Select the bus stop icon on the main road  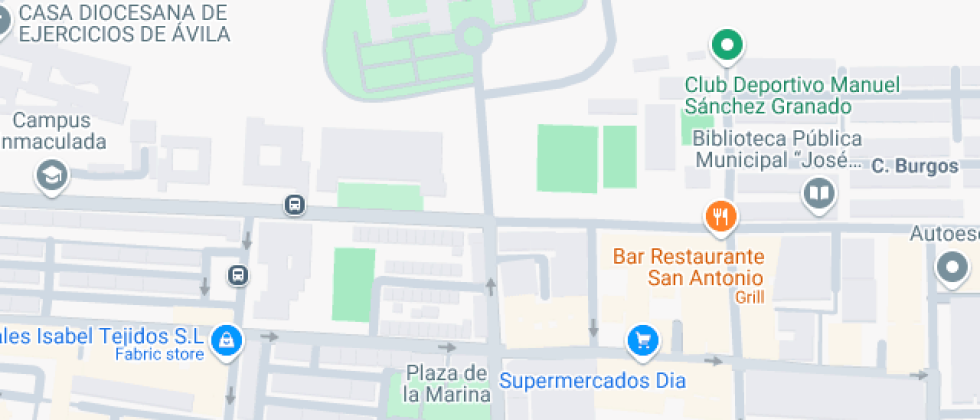[x=295, y=205]
